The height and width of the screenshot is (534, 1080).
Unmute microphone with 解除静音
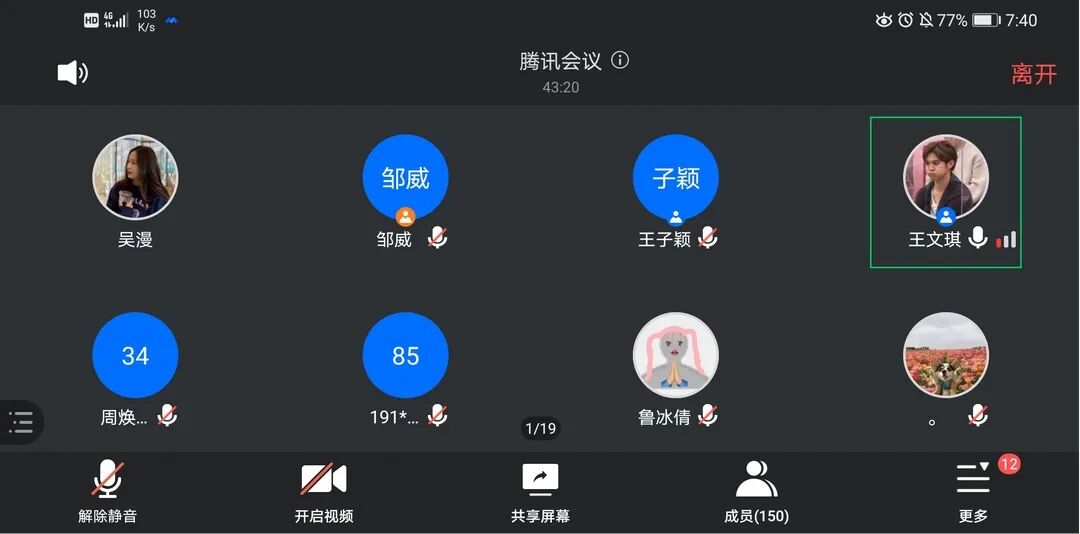coord(107,490)
